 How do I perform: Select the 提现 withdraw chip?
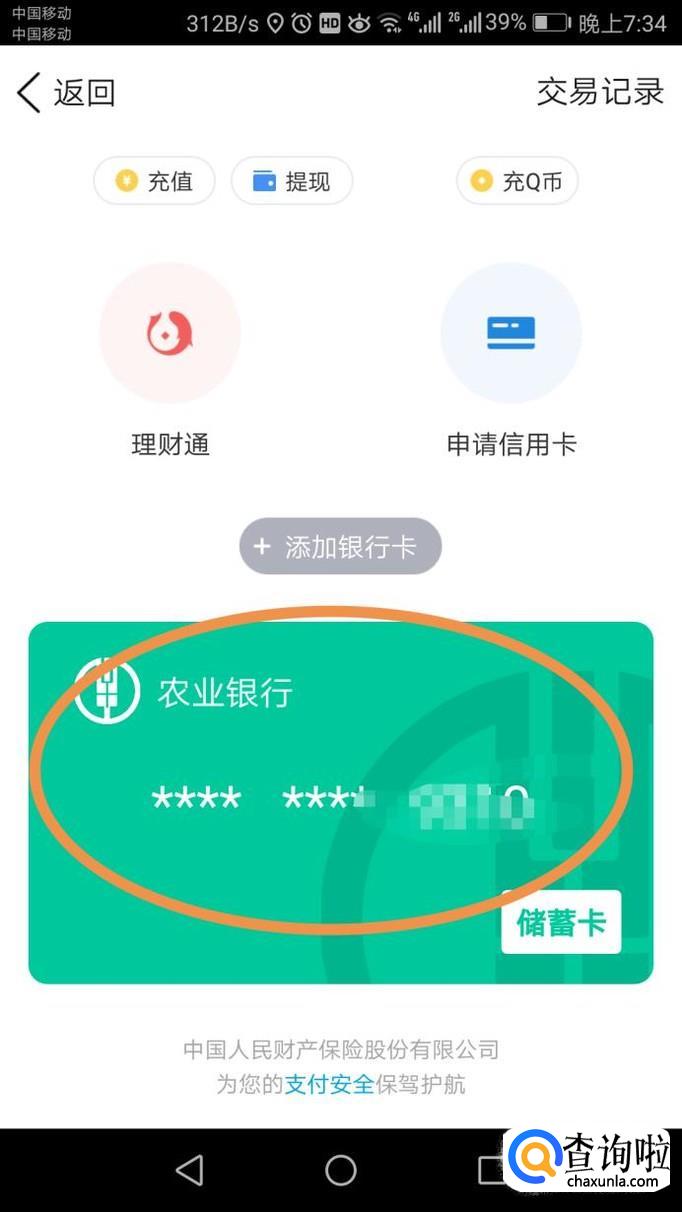click(291, 181)
